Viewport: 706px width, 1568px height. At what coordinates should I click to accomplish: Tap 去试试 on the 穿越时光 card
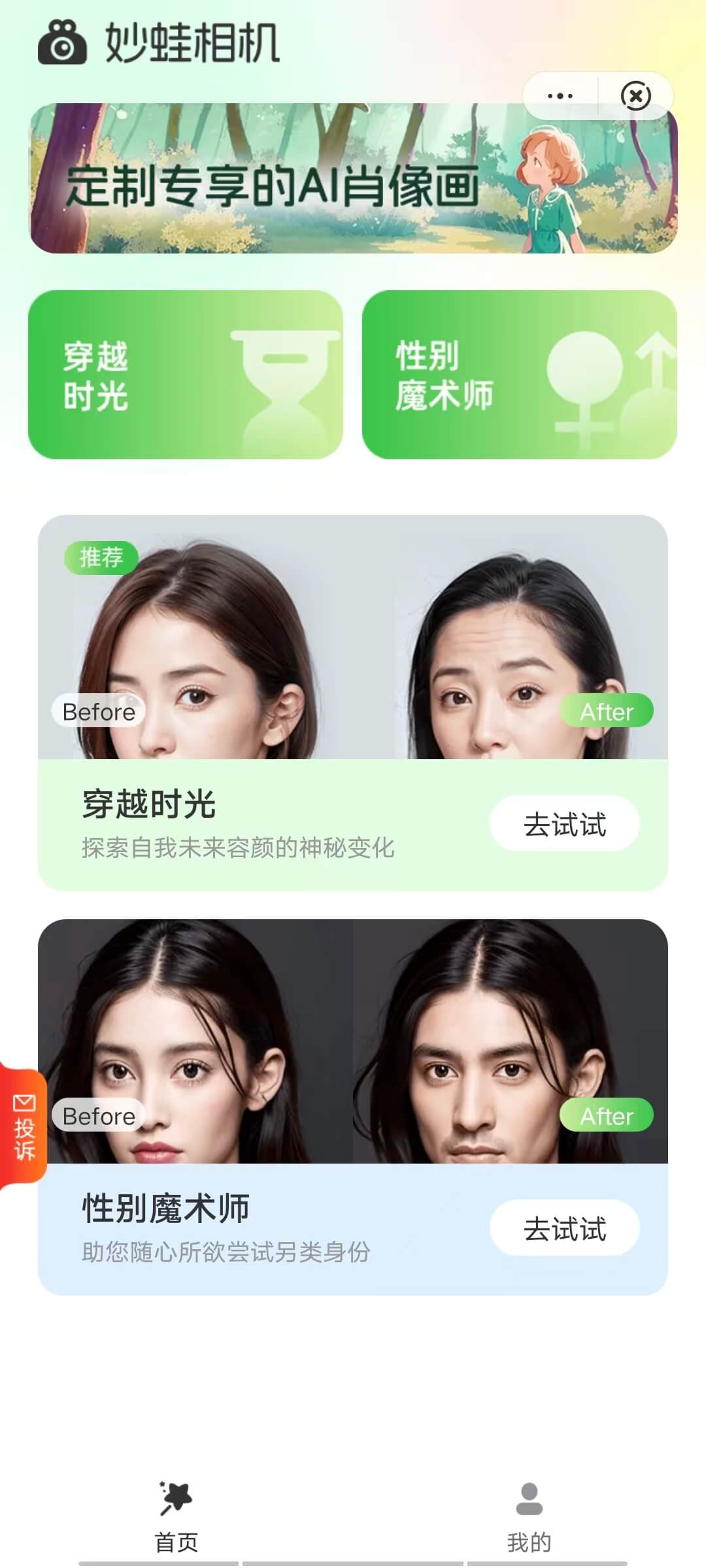coord(564,824)
